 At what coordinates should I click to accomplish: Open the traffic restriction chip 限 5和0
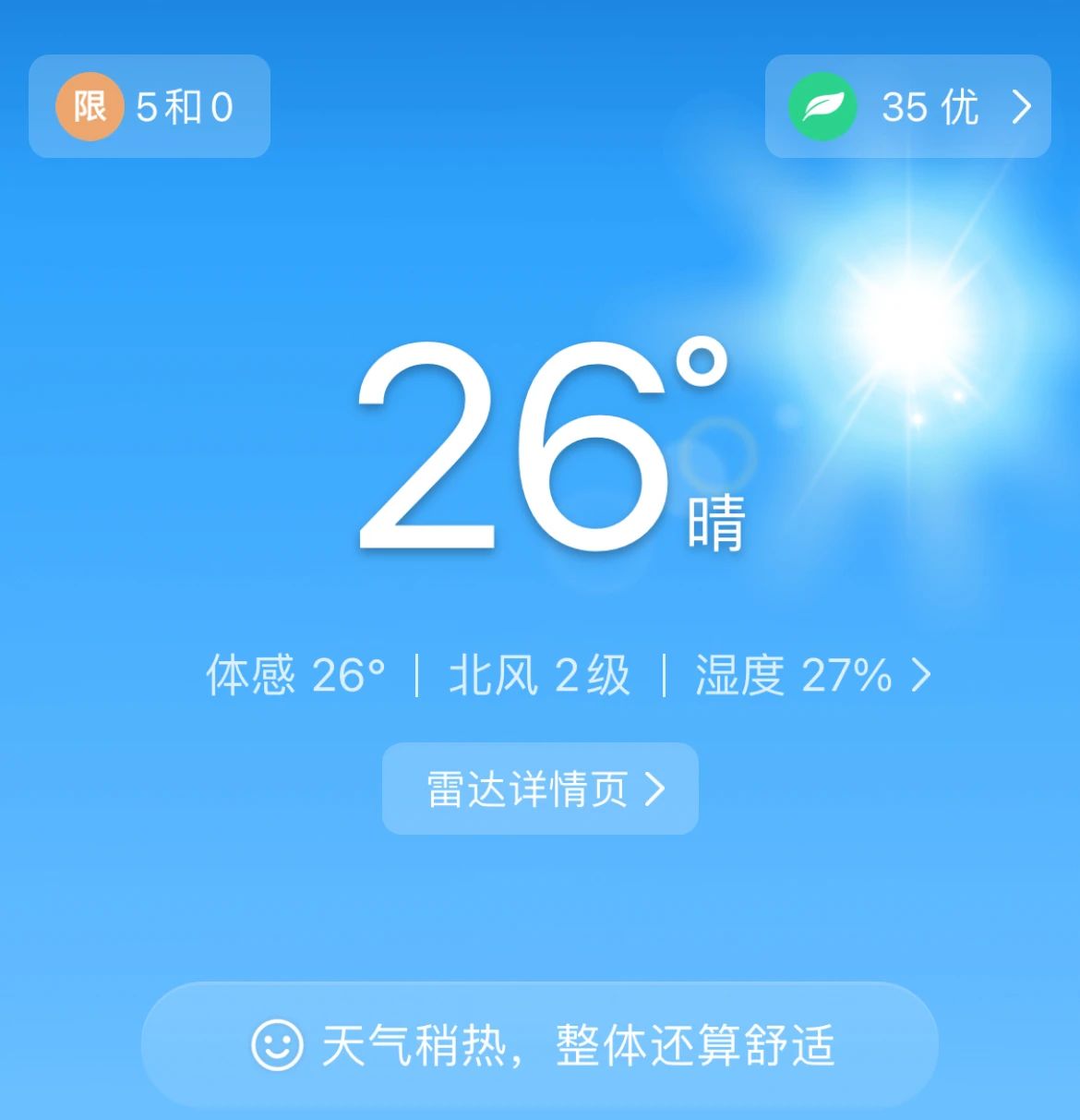150,106
